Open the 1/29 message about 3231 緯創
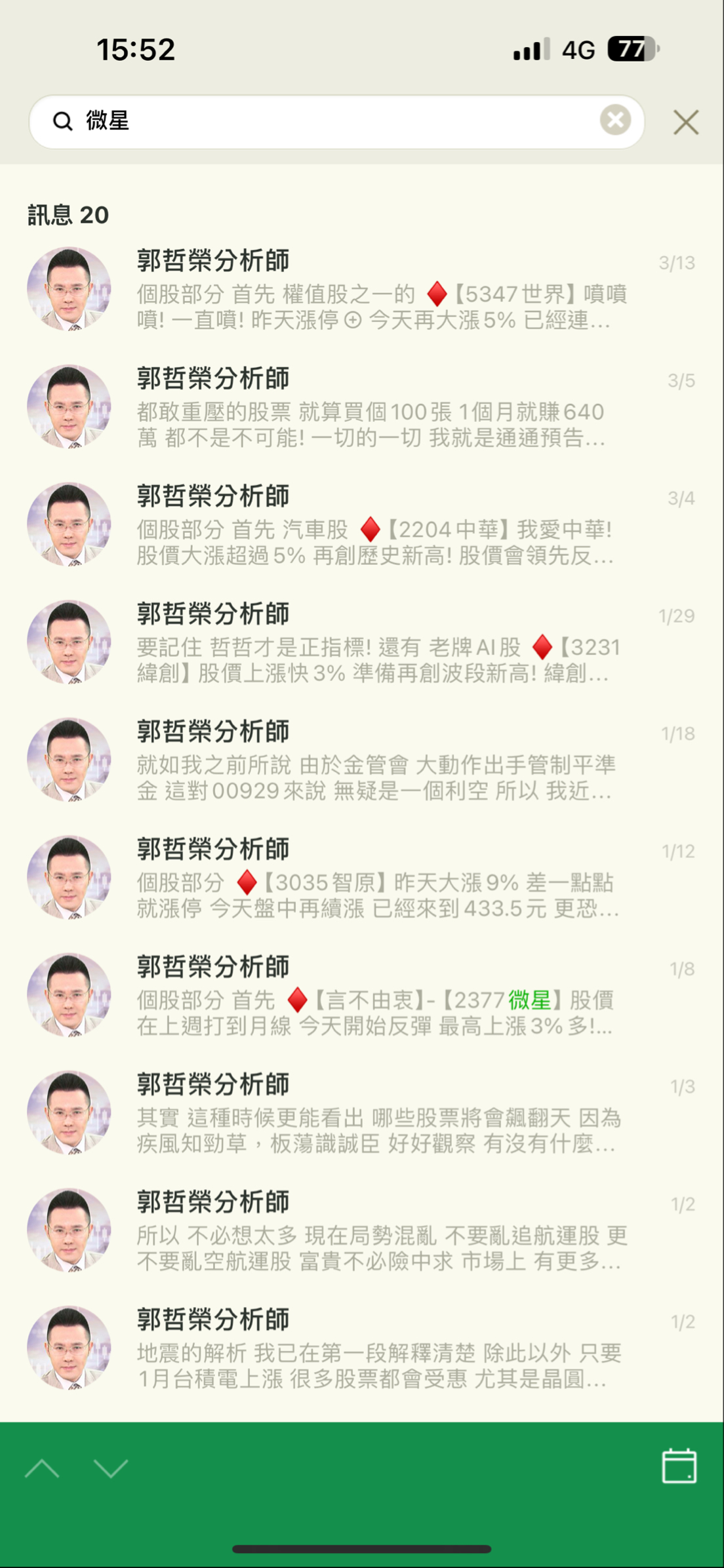This screenshot has height=1568, width=724. click(380, 643)
